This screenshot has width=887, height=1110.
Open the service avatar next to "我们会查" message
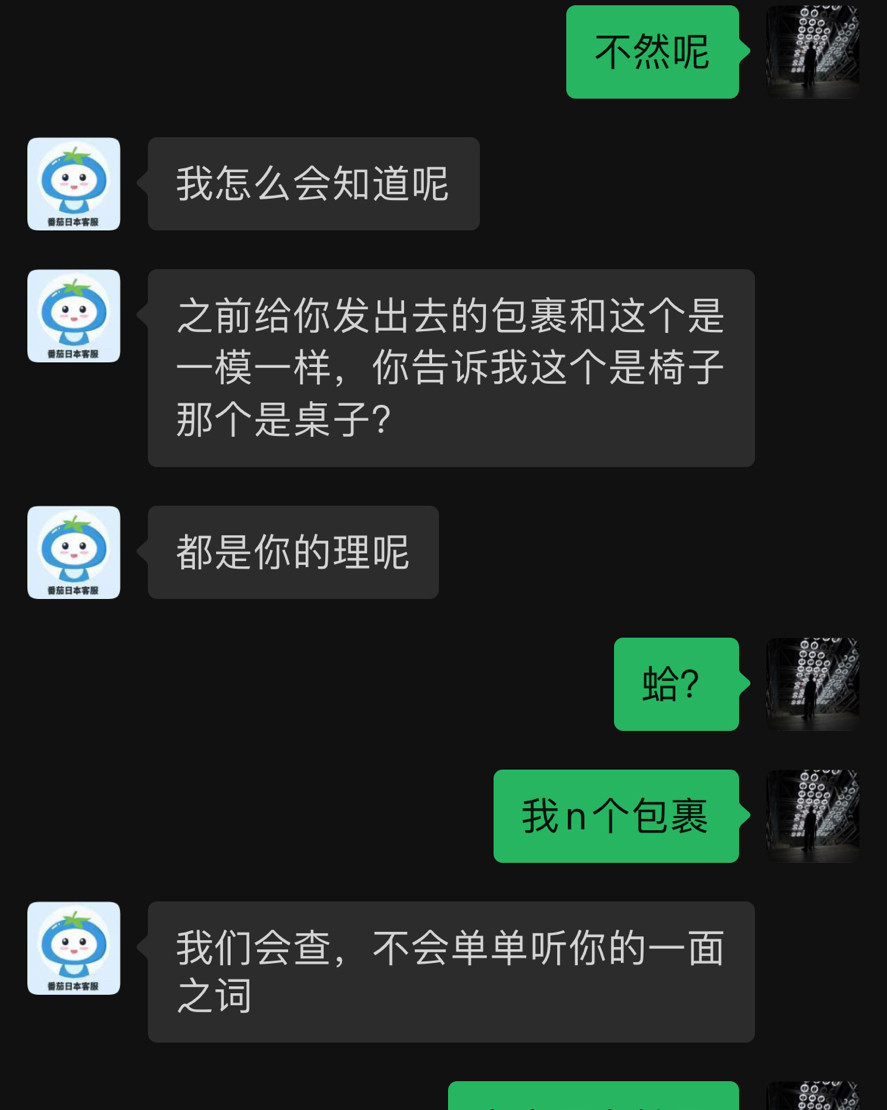pyautogui.click(x=73, y=948)
